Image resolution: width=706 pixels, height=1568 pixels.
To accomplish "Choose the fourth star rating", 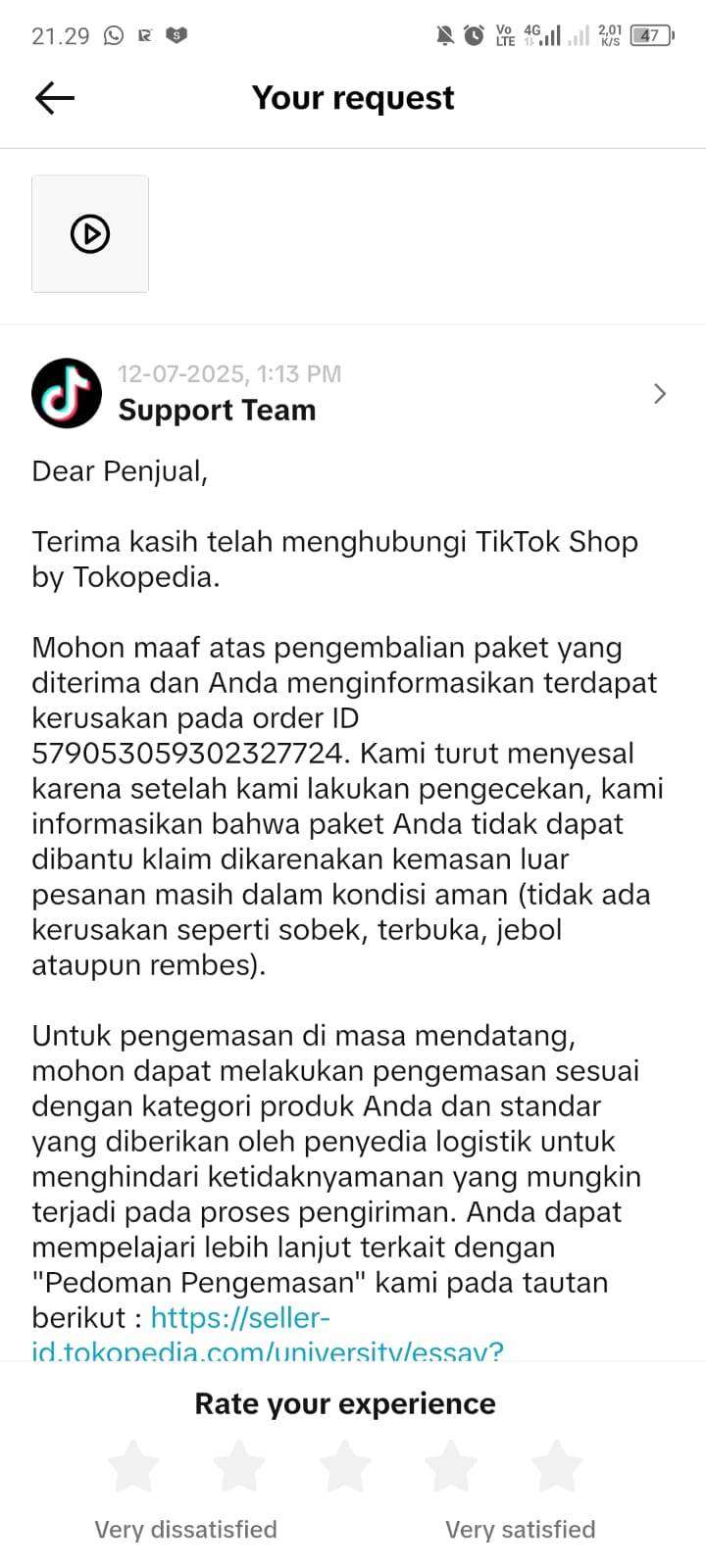I will point(451,1466).
